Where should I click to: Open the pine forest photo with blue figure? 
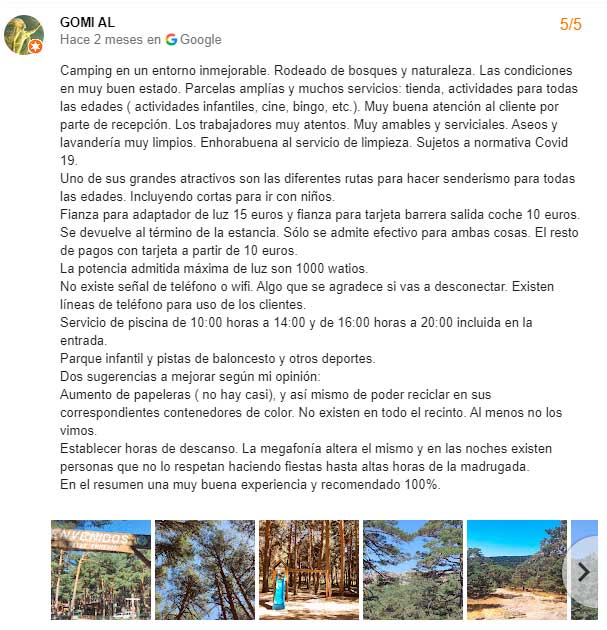[308, 569]
